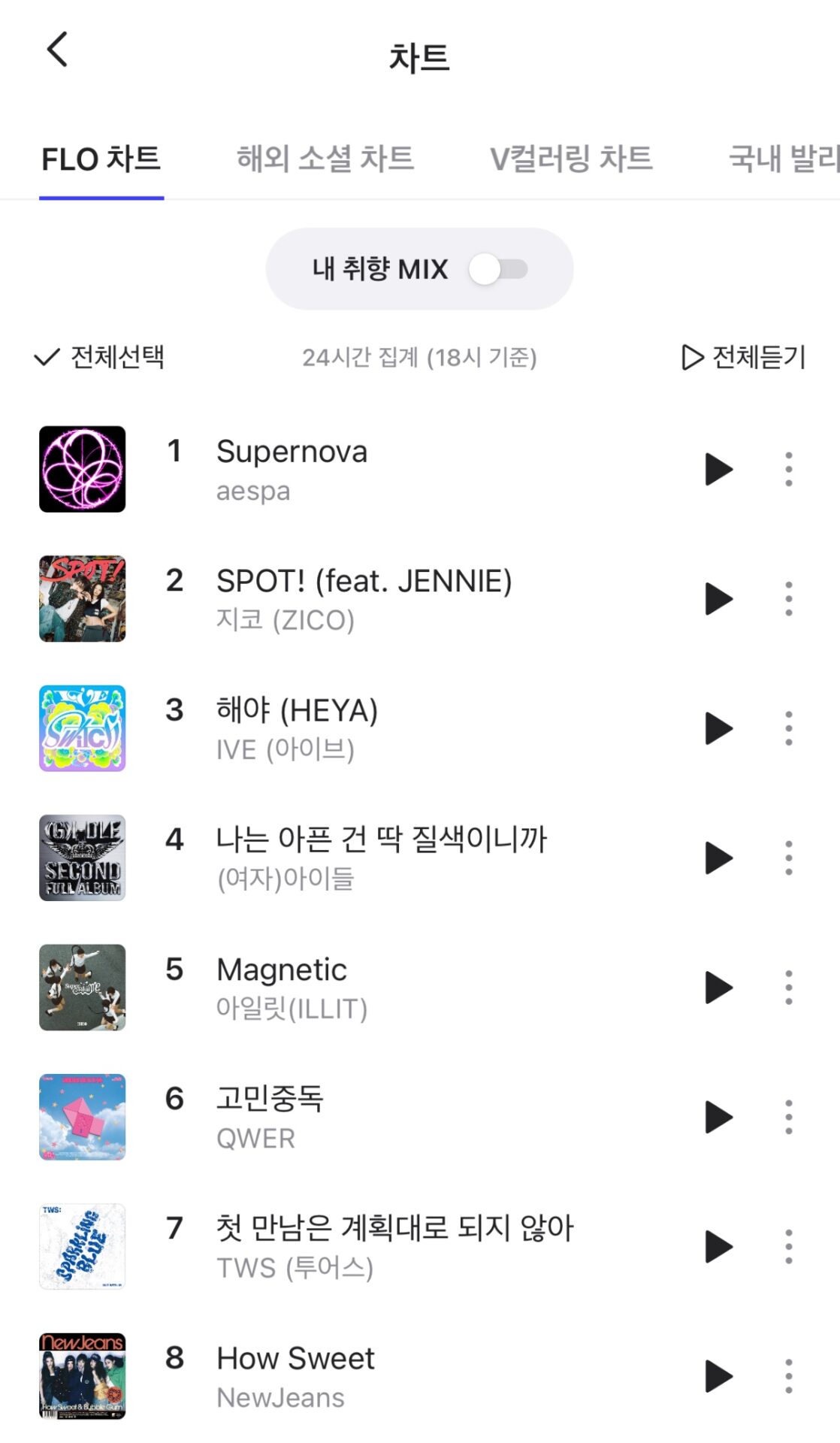Play all songs with 전체듣기
Image resolution: width=840 pixels, height=1443 pixels.
tap(744, 357)
